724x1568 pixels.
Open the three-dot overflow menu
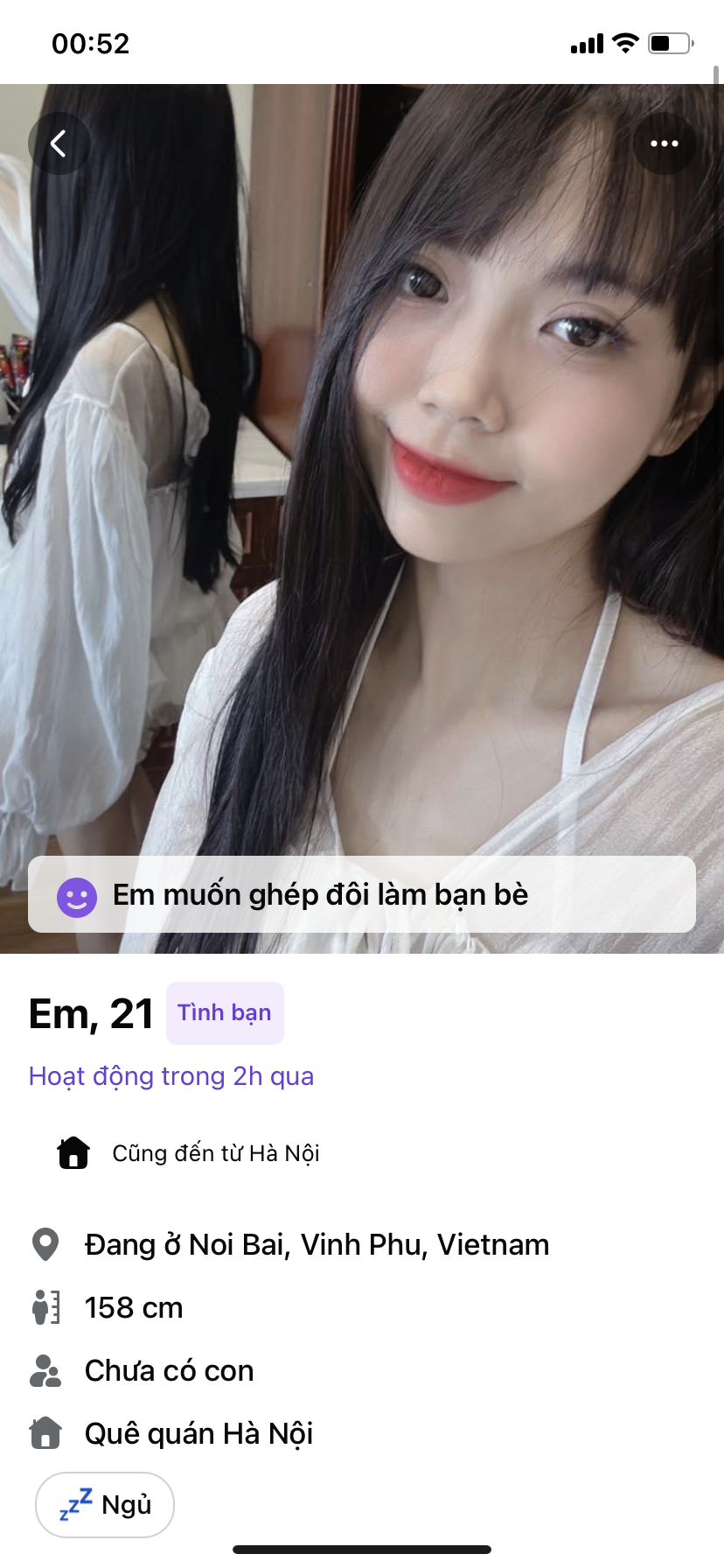[x=664, y=143]
